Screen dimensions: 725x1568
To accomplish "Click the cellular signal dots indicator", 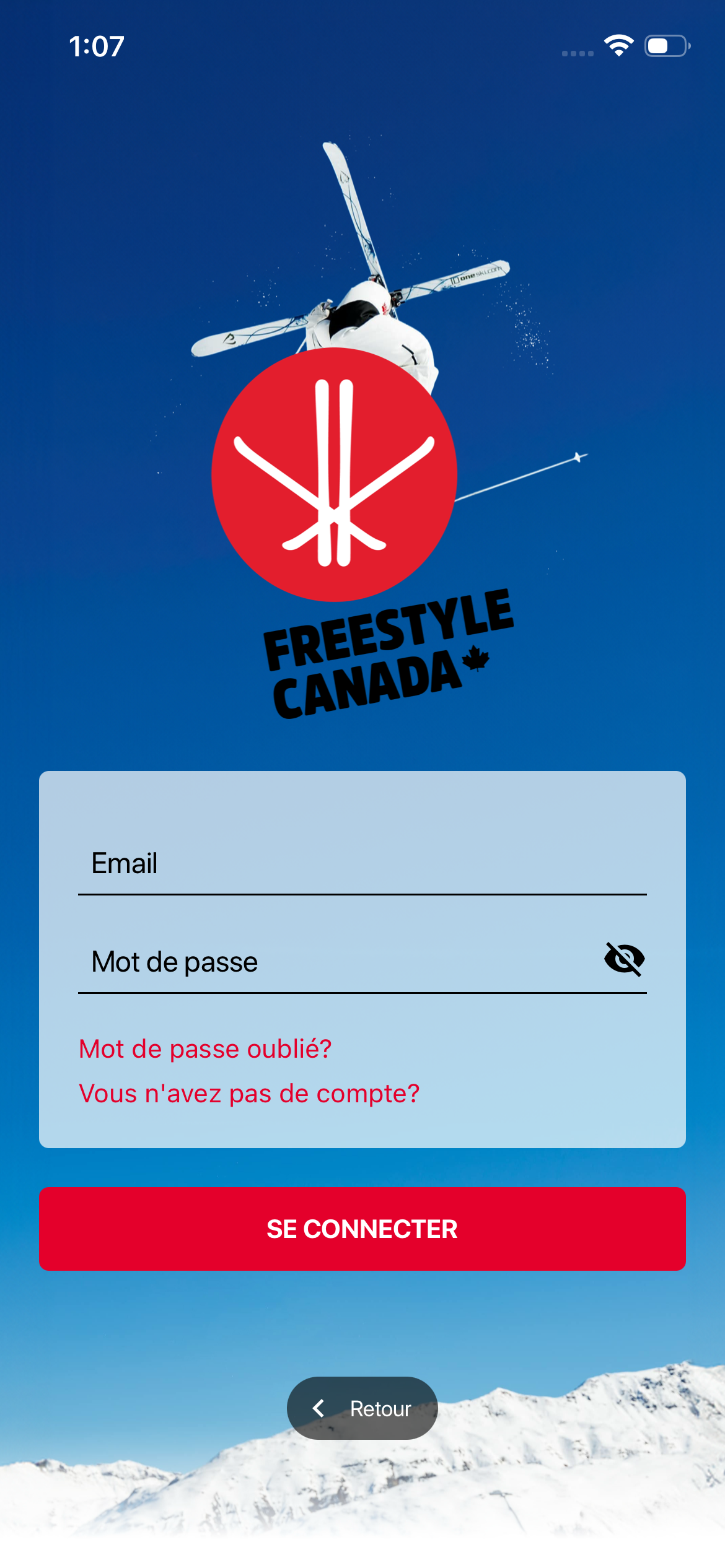I will (576, 53).
